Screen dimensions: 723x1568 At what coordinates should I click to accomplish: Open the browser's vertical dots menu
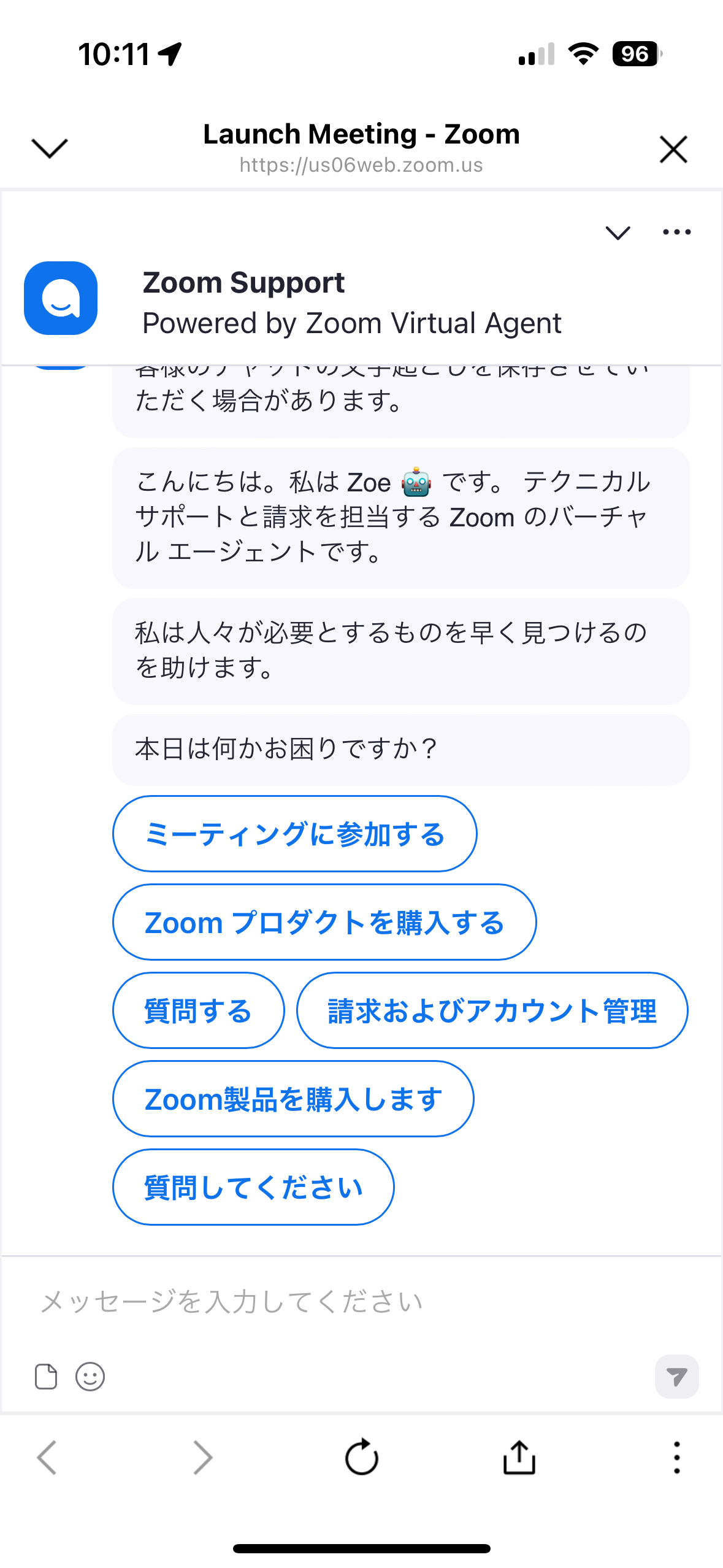[676, 1457]
